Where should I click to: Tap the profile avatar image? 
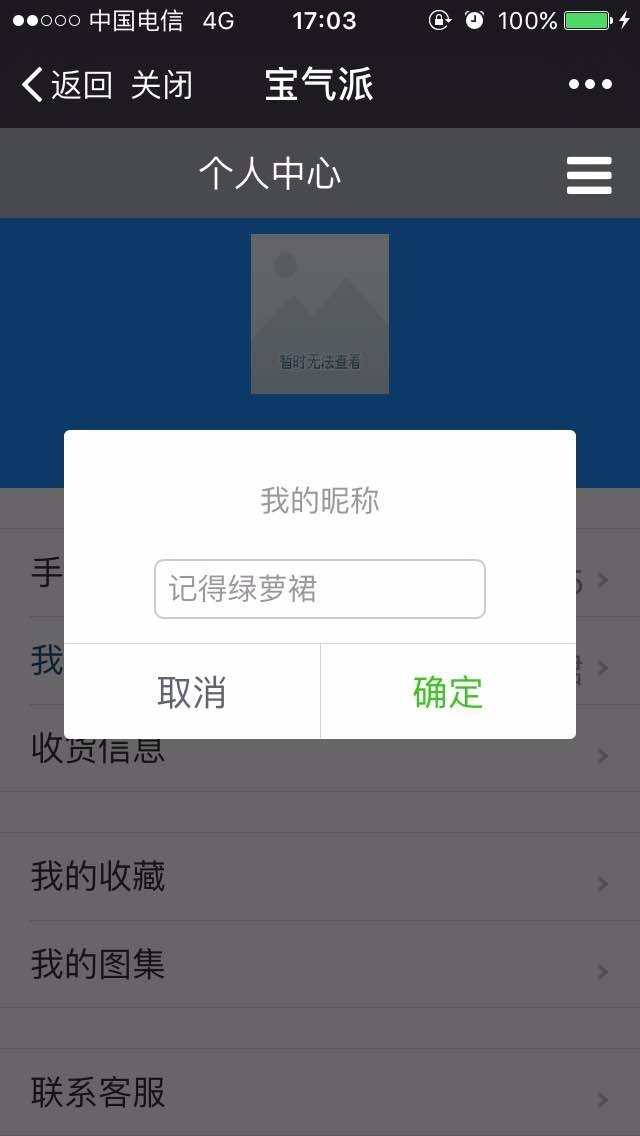[x=320, y=314]
